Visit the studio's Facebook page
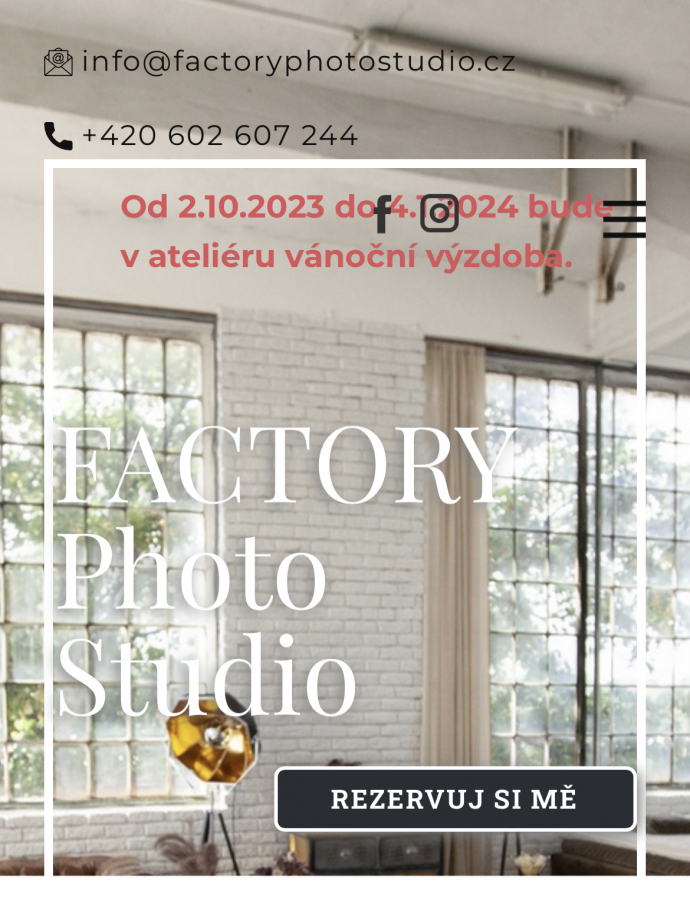The height and width of the screenshot is (906, 690). [x=382, y=213]
